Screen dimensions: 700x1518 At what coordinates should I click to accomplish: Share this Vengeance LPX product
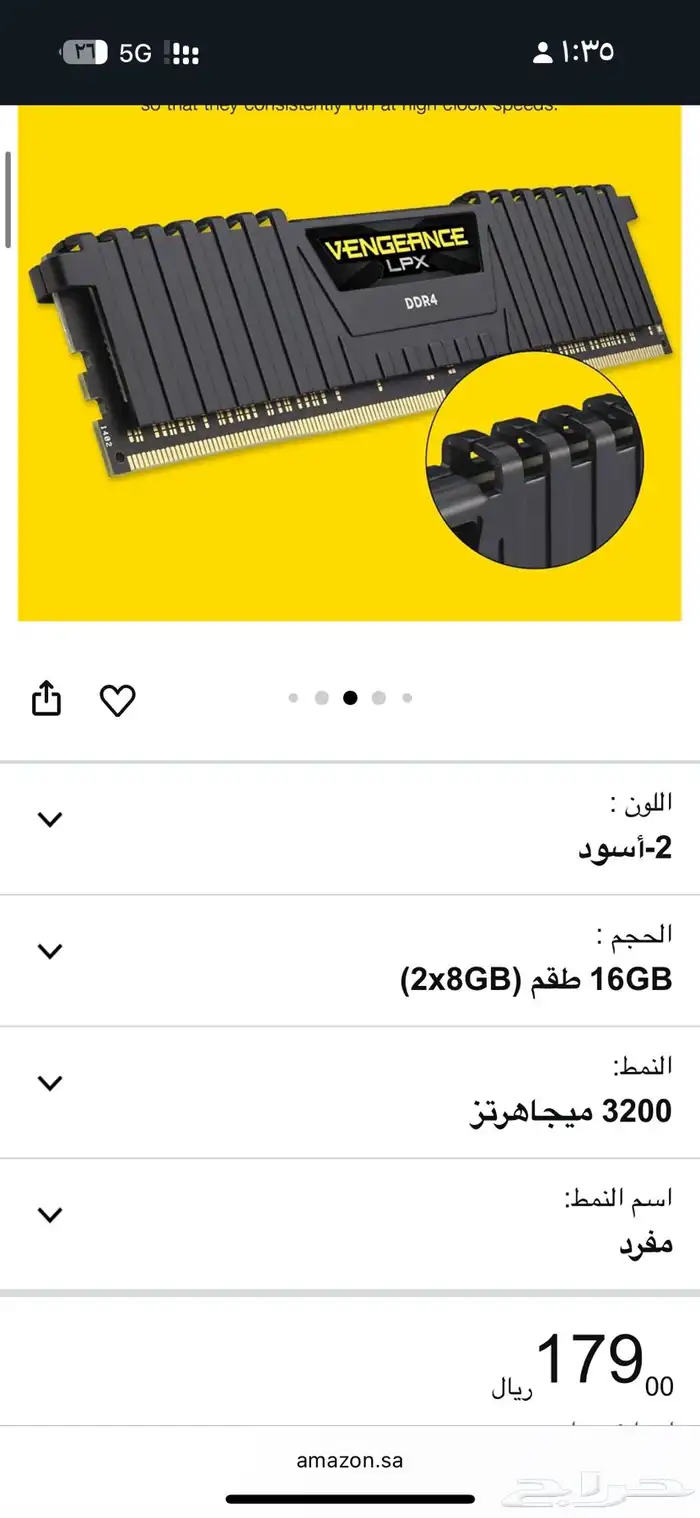click(47, 699)
